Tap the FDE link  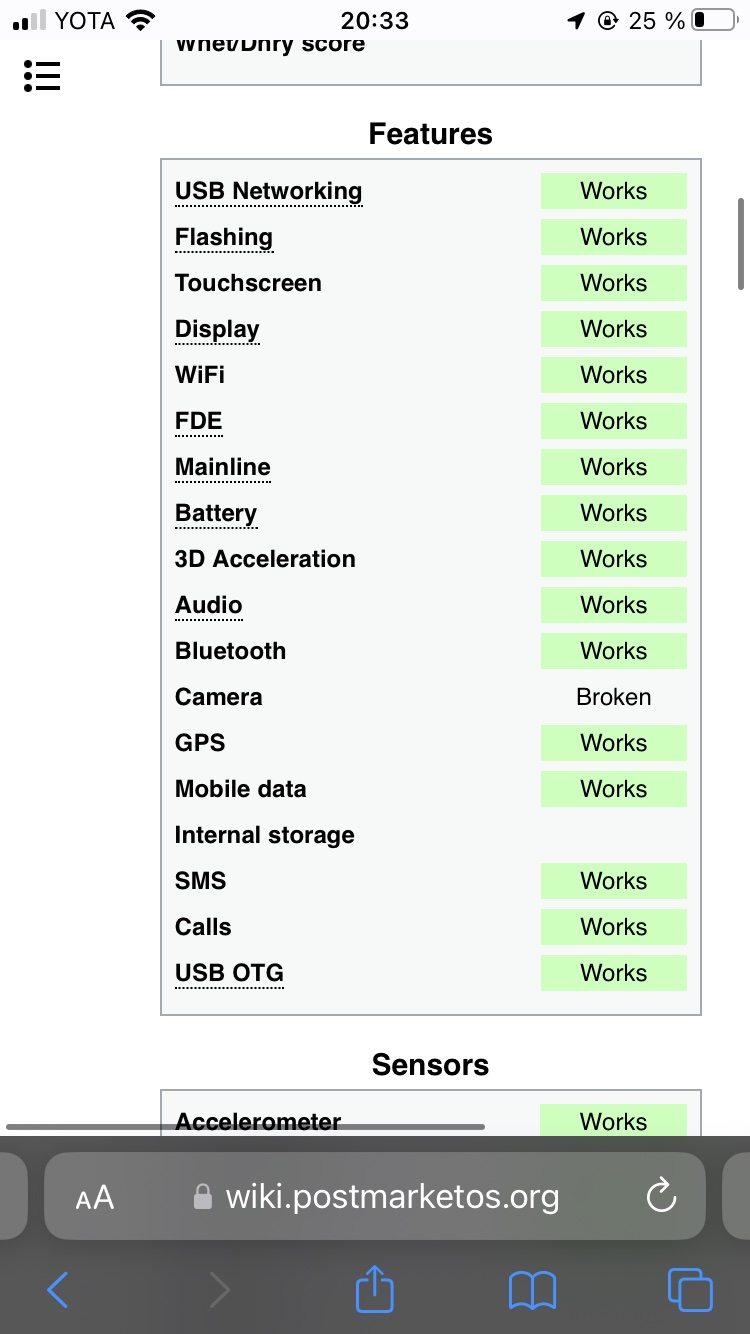point(199,421)
